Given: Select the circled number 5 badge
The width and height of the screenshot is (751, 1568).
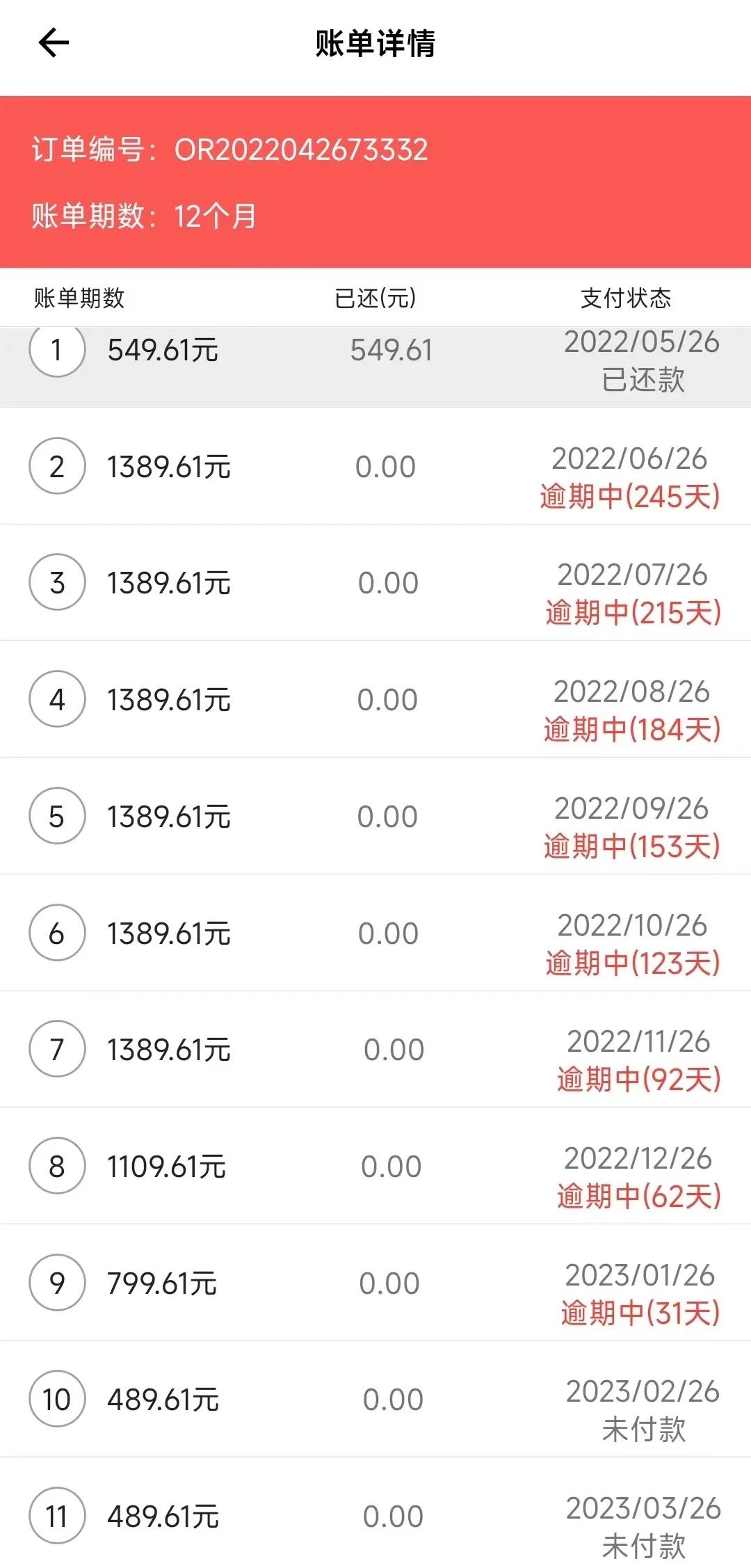Looking at the screenshot, I should 58,817.
